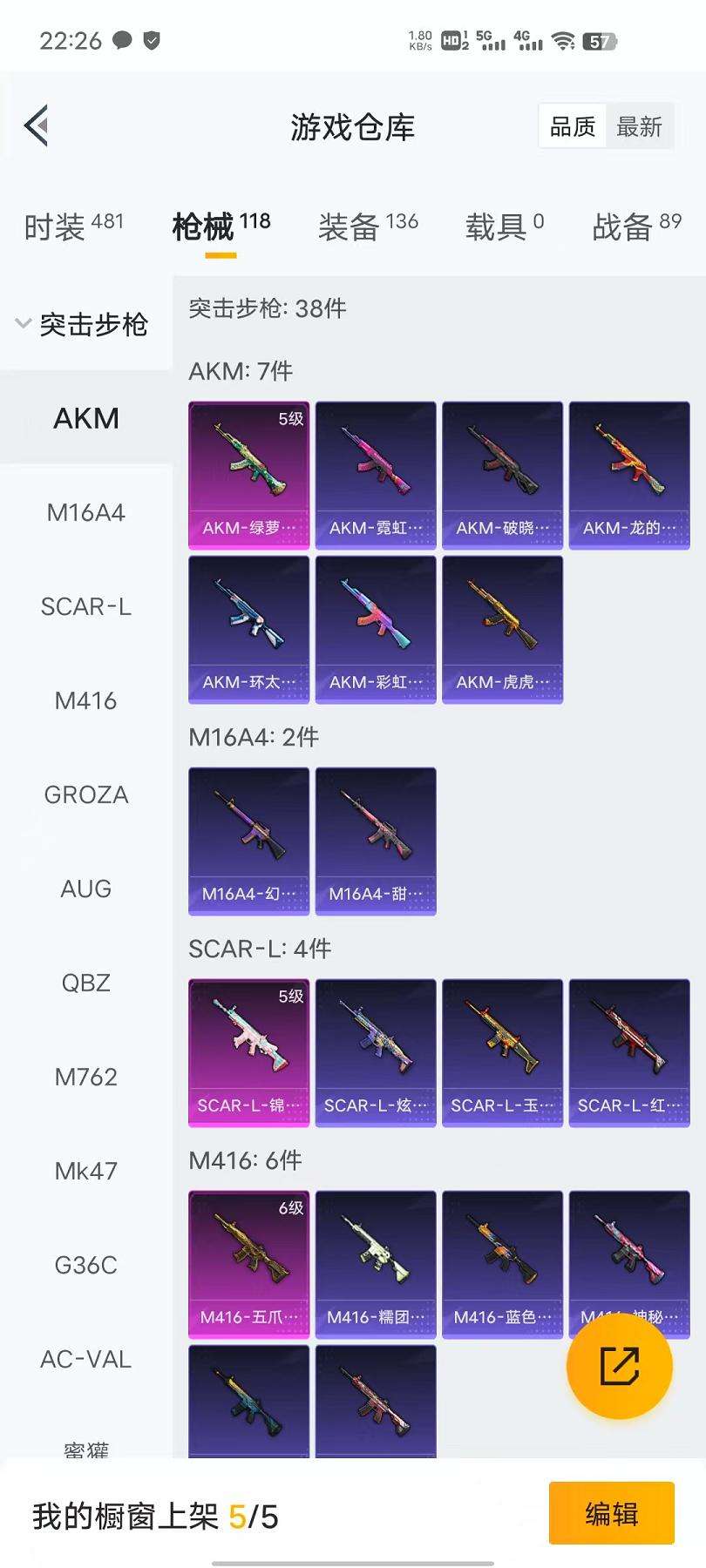Image resolution: width=706 pixels, height=1568 pixels.
Task: Go back using the top-left arrow
Action: (37, 127)
